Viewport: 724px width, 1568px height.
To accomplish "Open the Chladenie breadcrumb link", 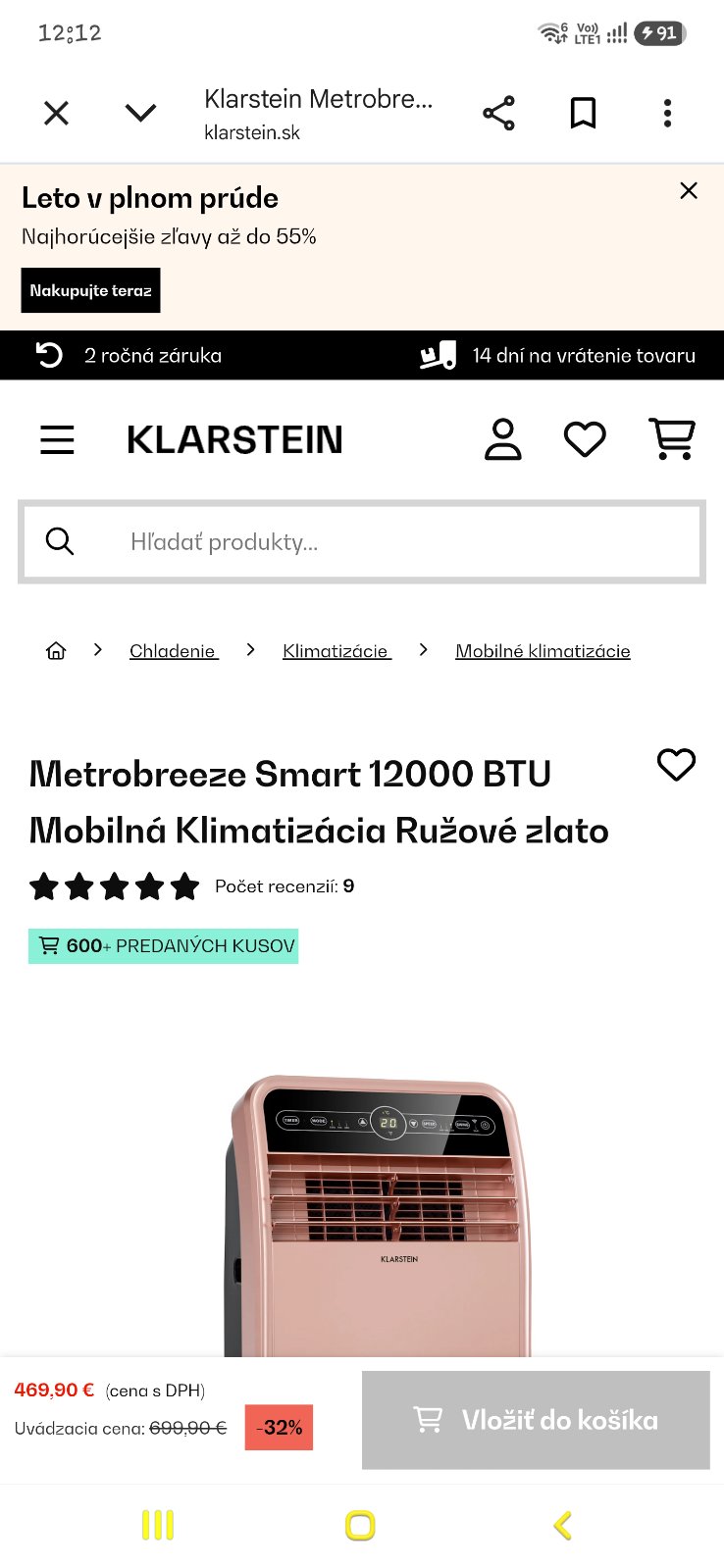I will [174, 651].
